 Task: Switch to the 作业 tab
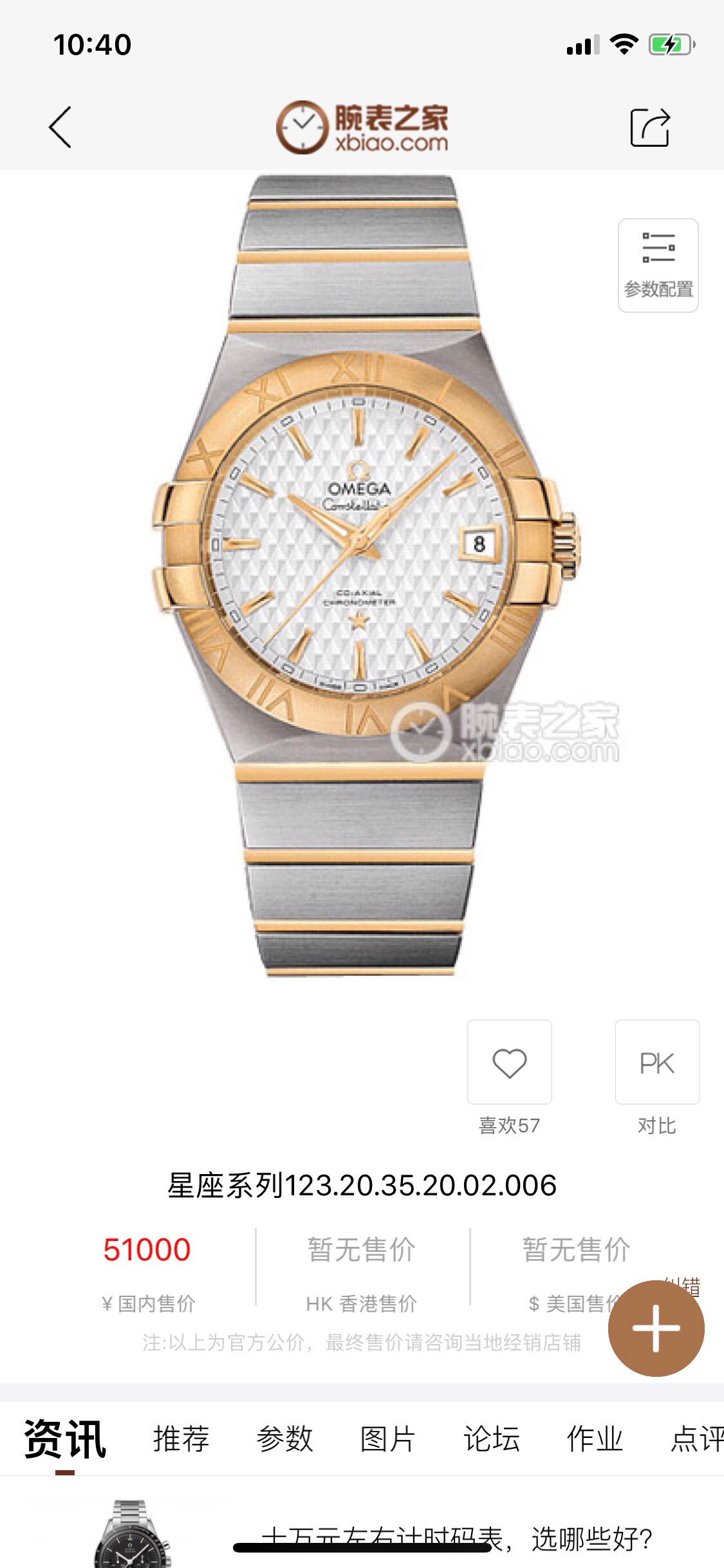pos(595,1438)
